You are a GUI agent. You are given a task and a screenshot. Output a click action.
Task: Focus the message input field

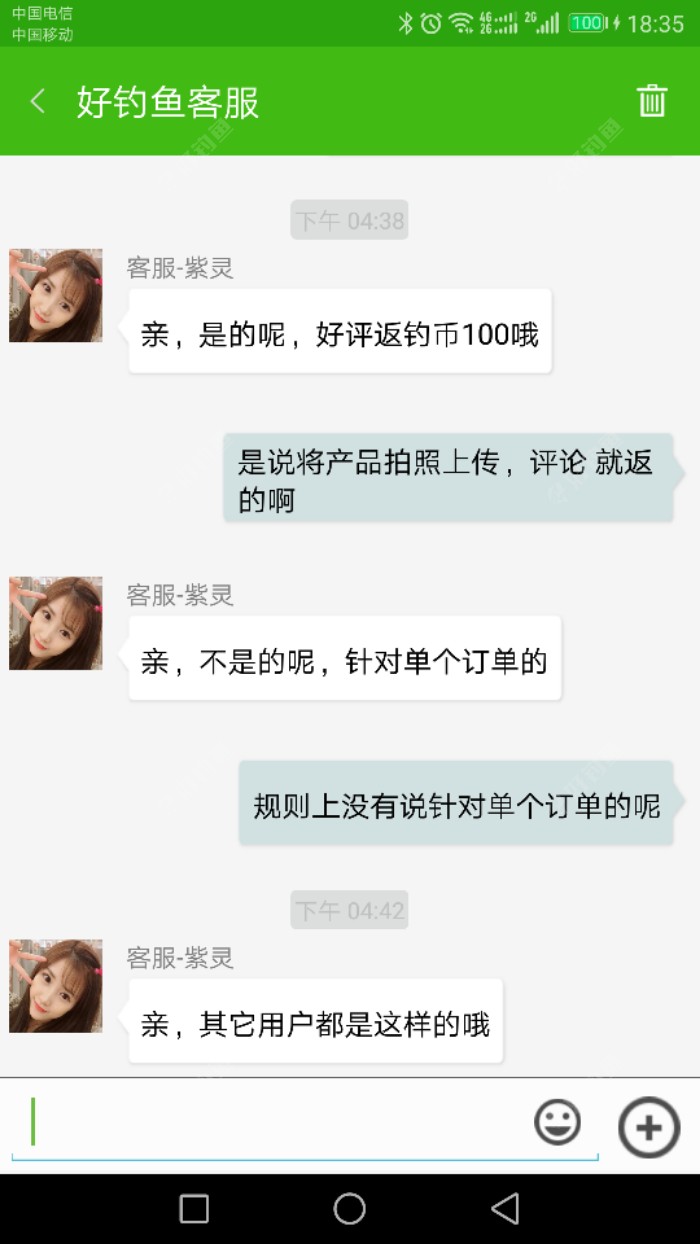tap(270, 1122)
